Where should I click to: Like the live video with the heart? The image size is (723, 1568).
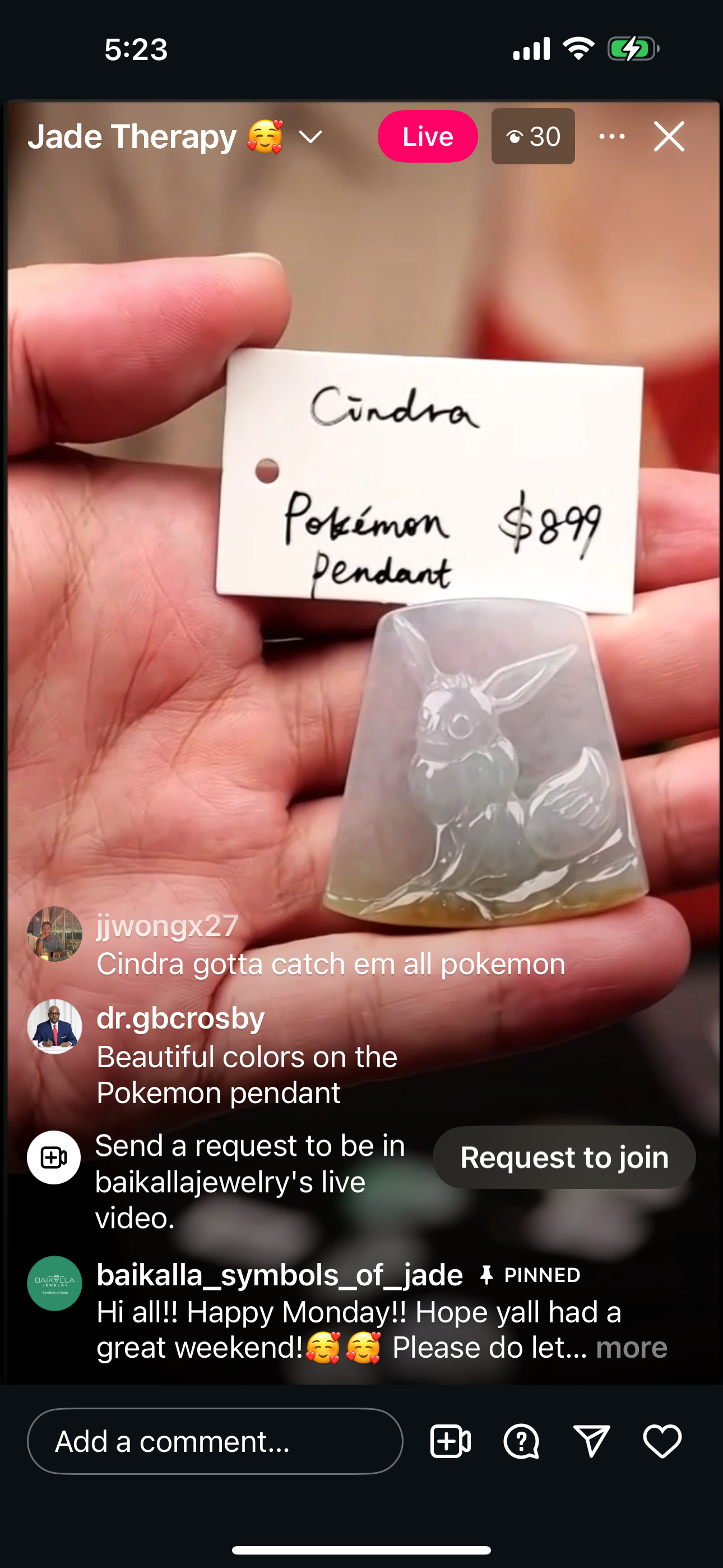[662, 1441]
